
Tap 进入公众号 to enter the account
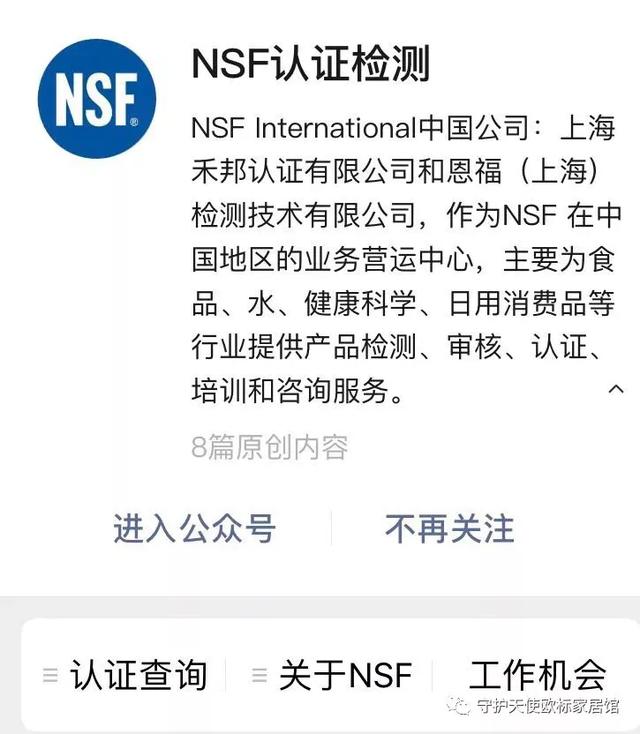[x=194, y=529]
